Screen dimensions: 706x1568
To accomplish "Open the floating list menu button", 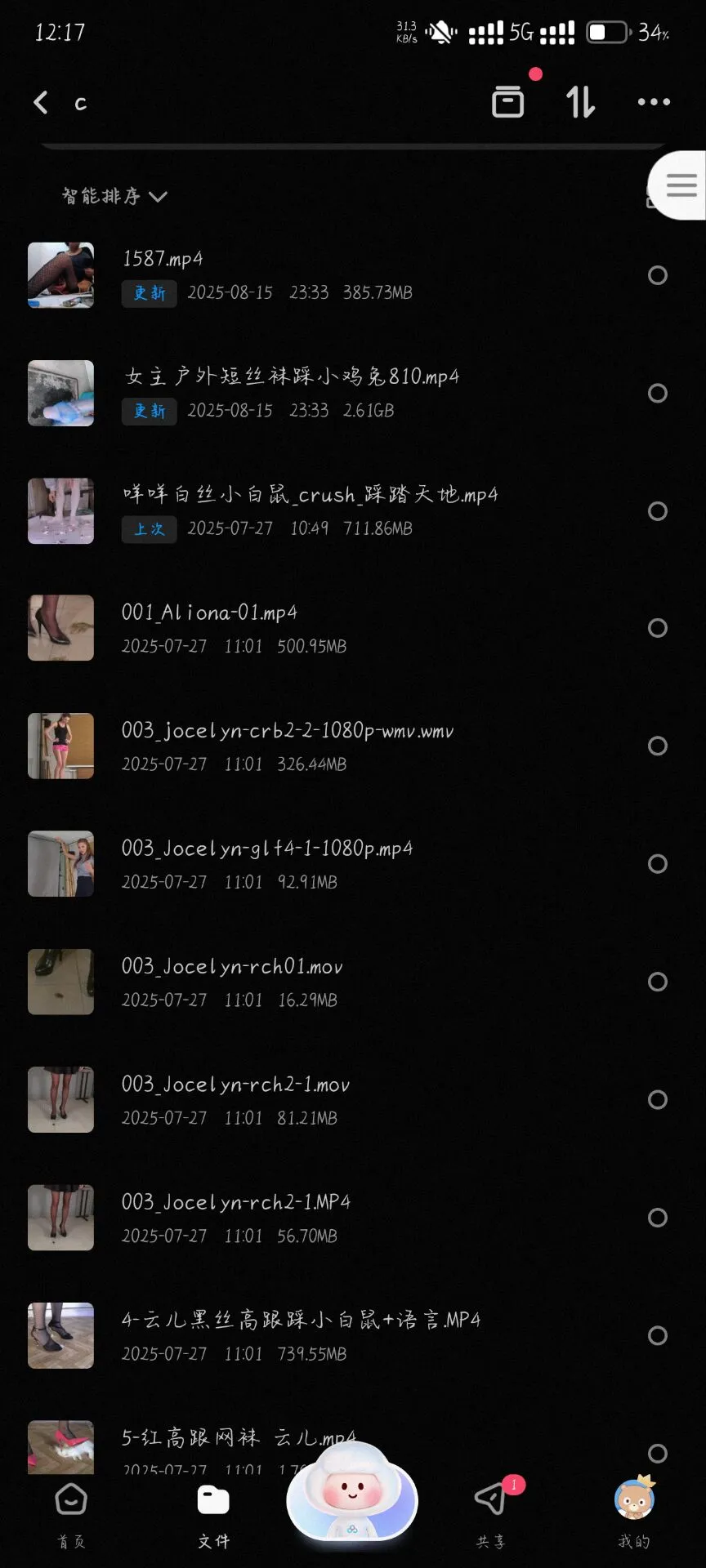I will point(681,185).
